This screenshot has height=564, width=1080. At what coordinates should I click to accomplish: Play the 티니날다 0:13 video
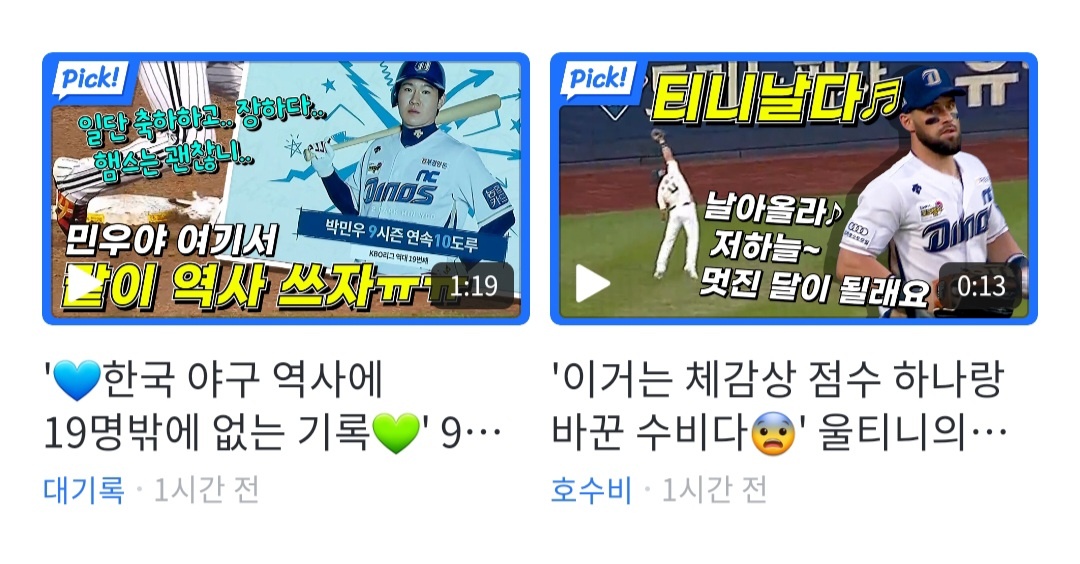coord(793,188)
